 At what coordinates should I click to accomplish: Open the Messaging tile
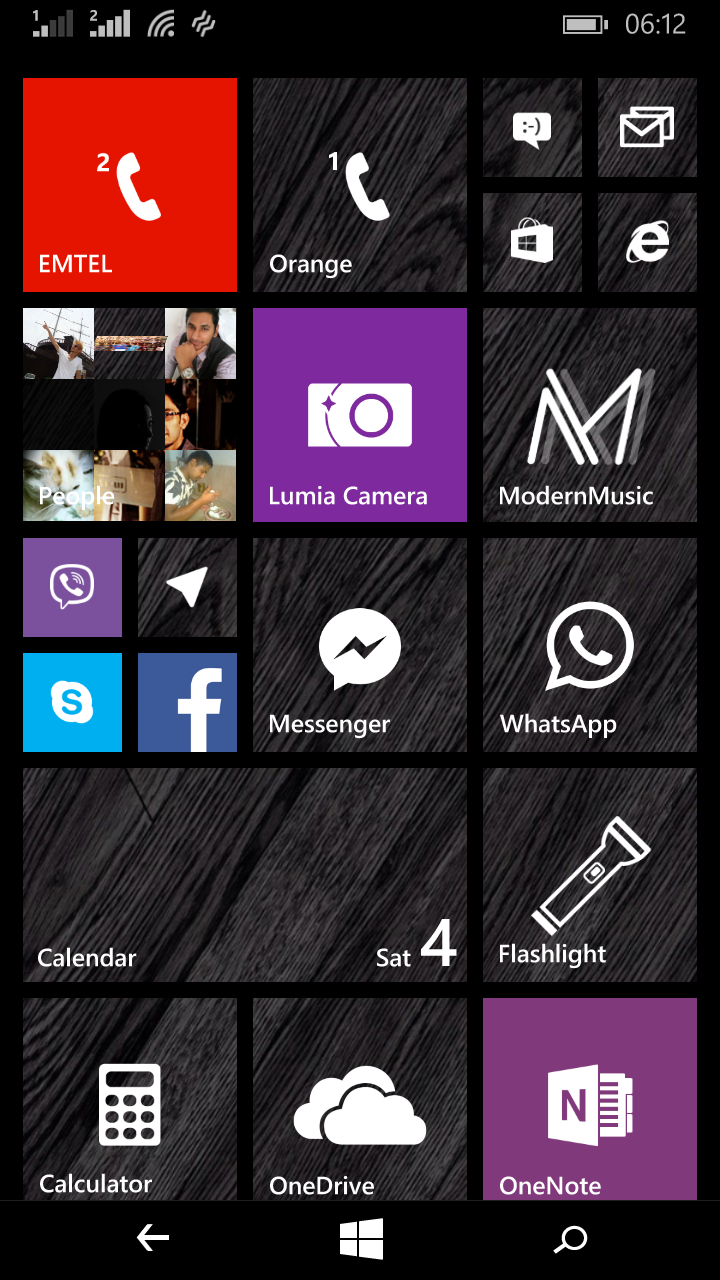tap(532, 128)
